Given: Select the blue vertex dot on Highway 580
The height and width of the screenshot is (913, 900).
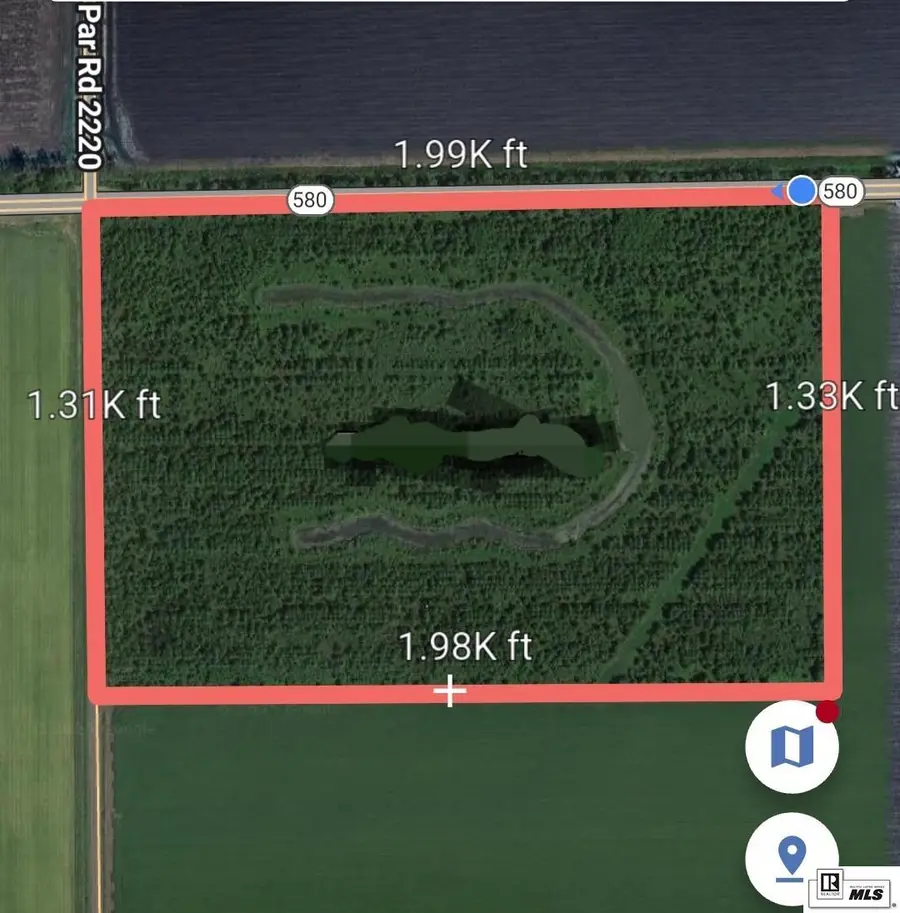Looking at the screenshot, I should tap(800, 190).
